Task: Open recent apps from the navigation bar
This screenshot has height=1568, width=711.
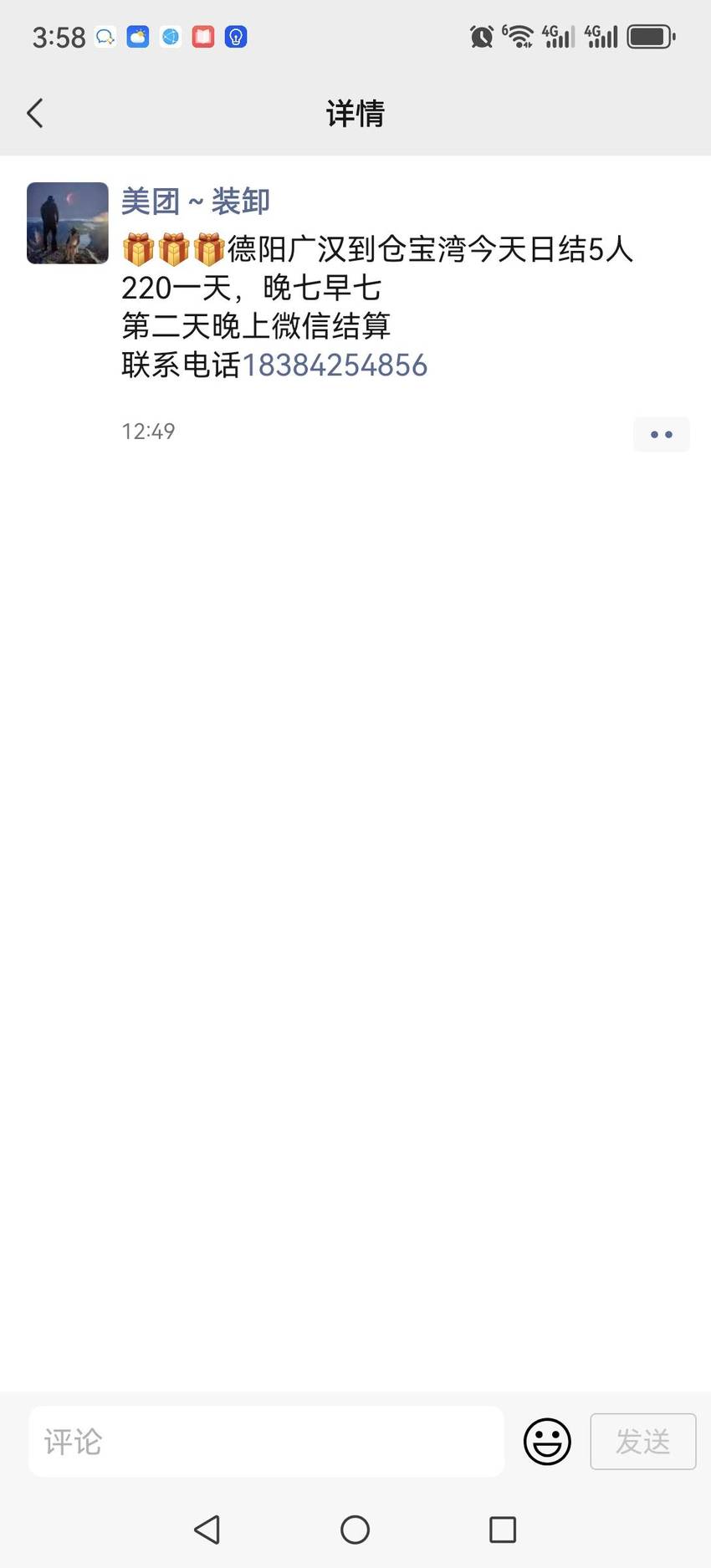Action: coord(503,1530)
